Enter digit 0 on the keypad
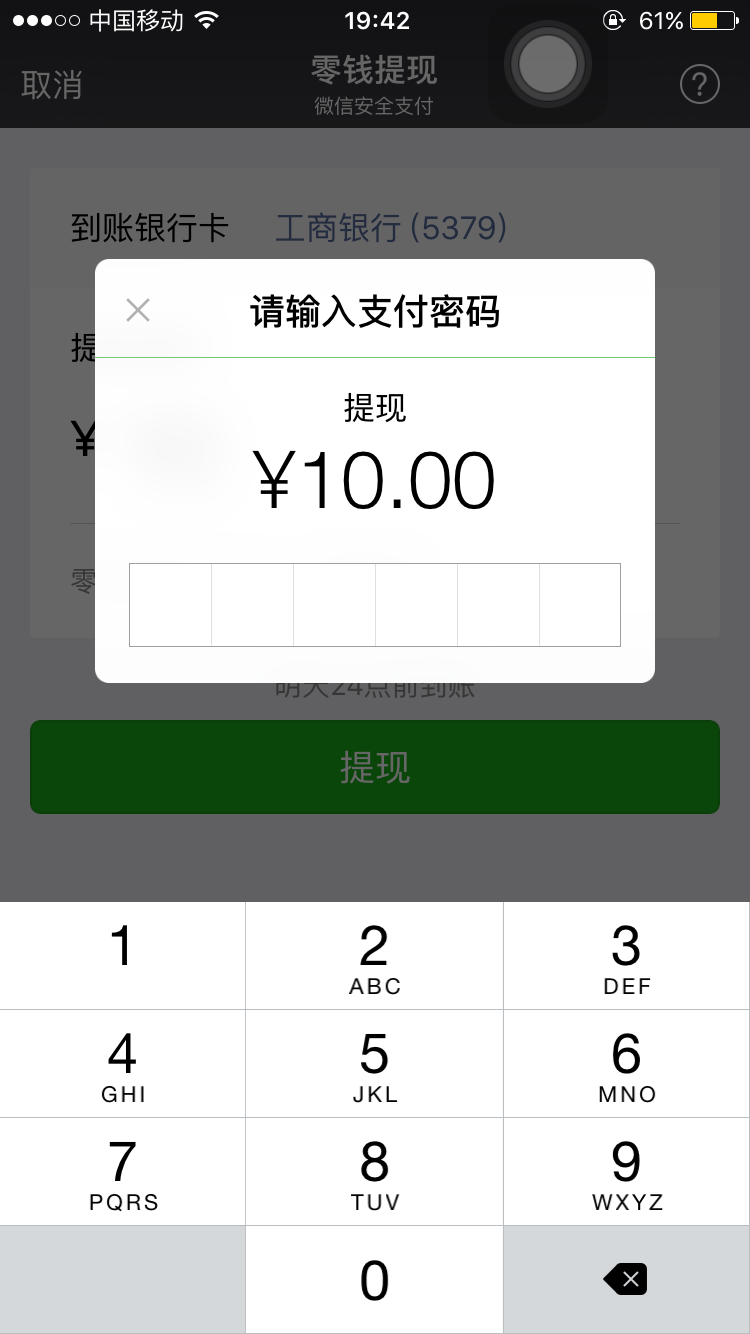Image resolution: width=750 pixels, height=1334 pixels. tap(375, 1280)
